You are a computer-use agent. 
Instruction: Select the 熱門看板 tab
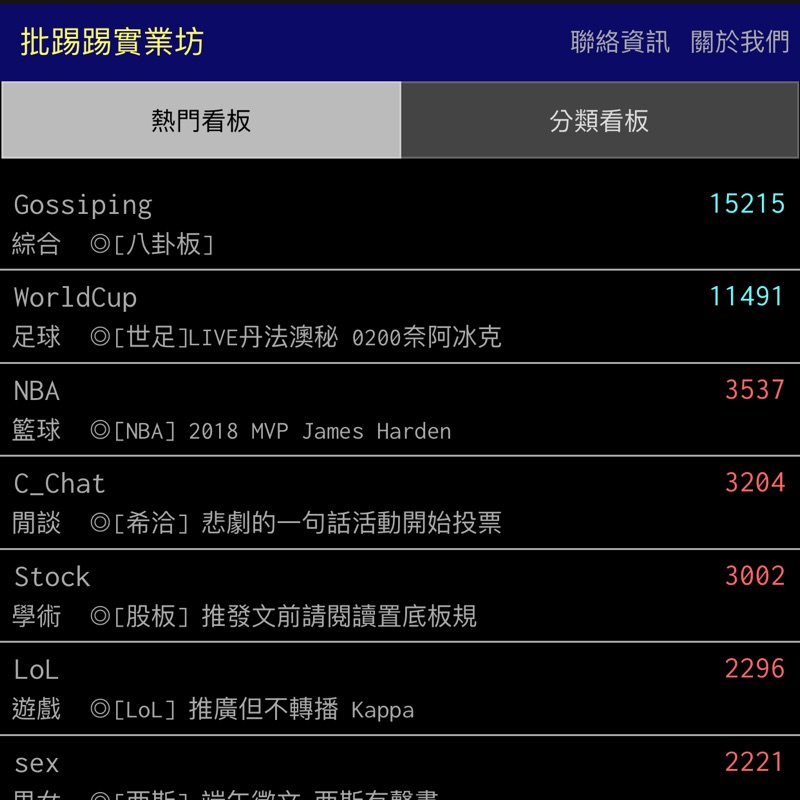tap(201, 120)
